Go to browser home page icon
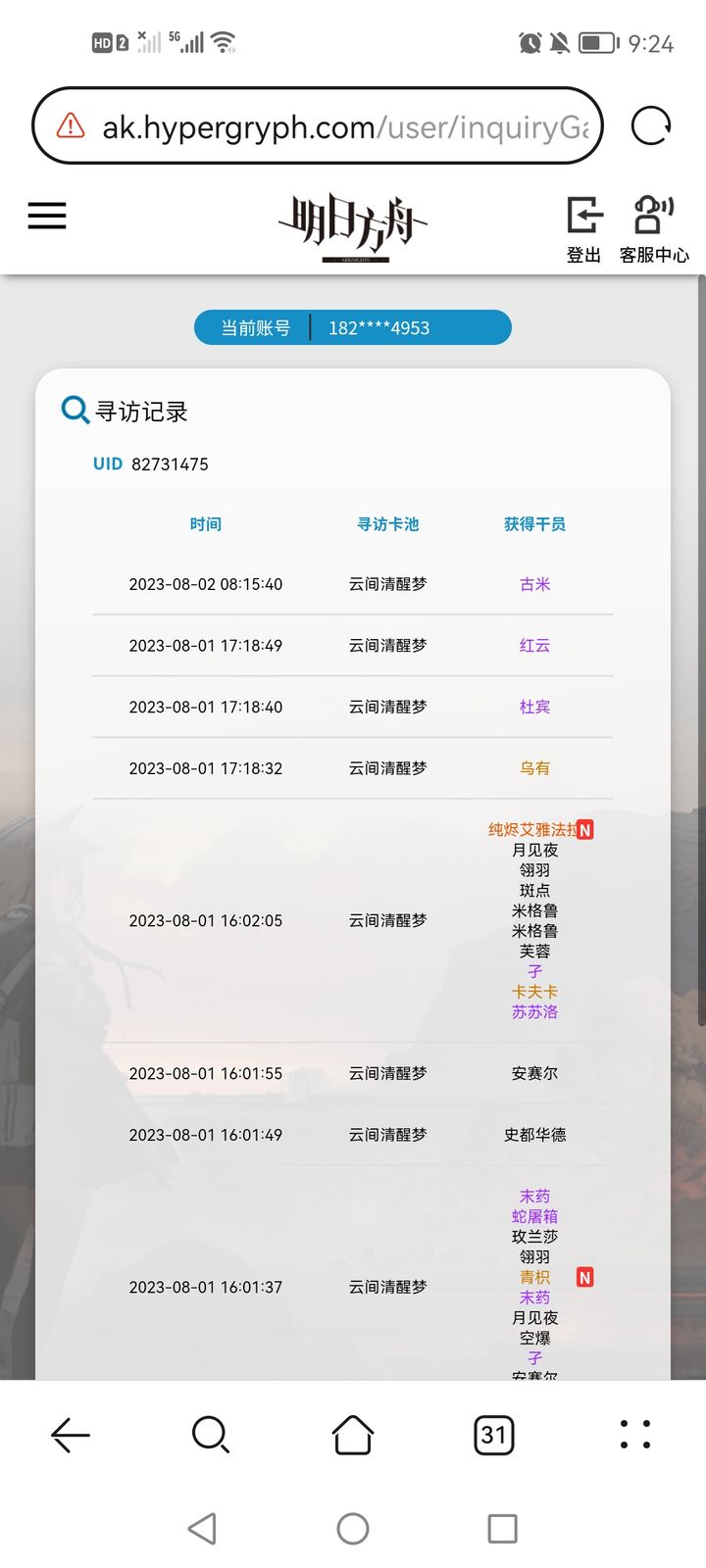This screenshot has width=706, height=1568. click(x=353, y=1435)
